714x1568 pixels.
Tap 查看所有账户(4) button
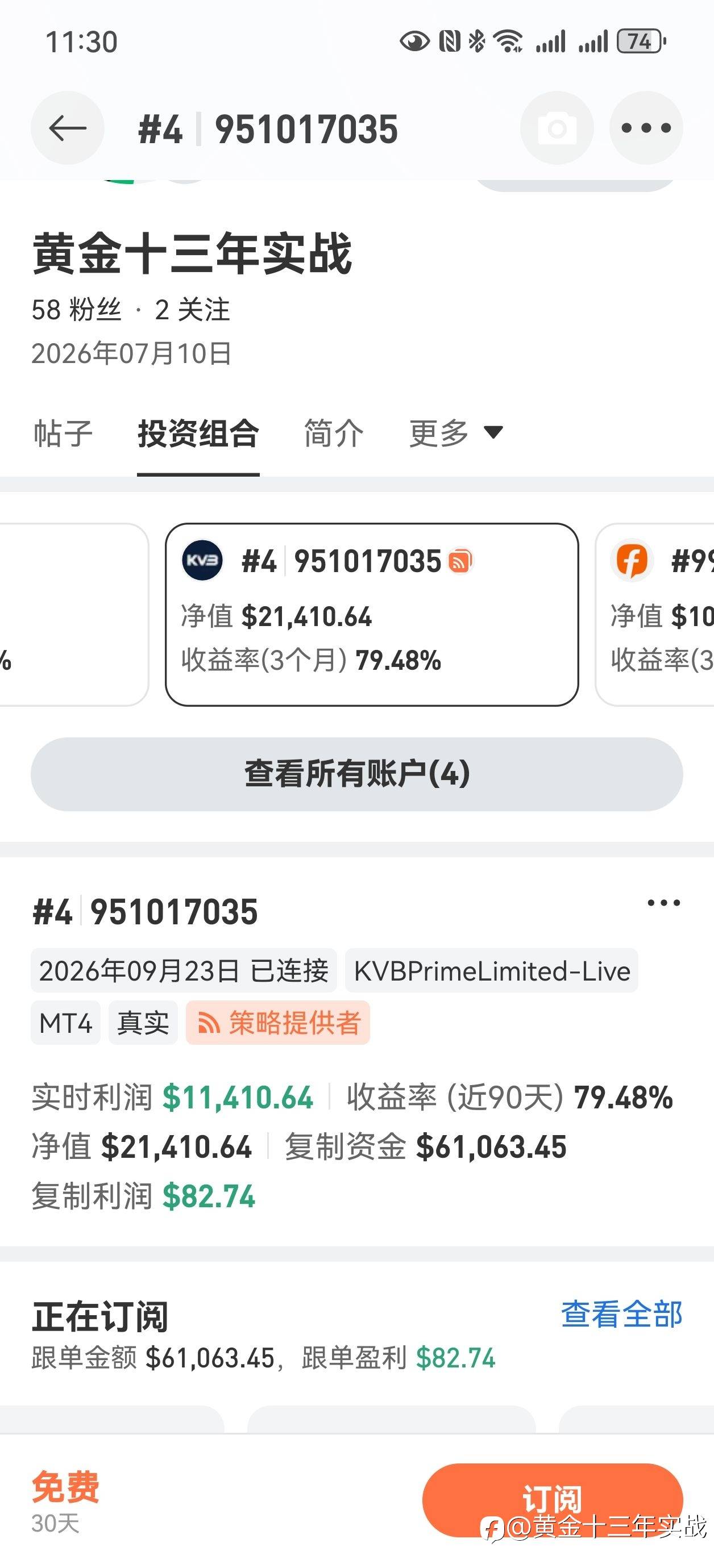pyautogui.click(x=357, y=774)
